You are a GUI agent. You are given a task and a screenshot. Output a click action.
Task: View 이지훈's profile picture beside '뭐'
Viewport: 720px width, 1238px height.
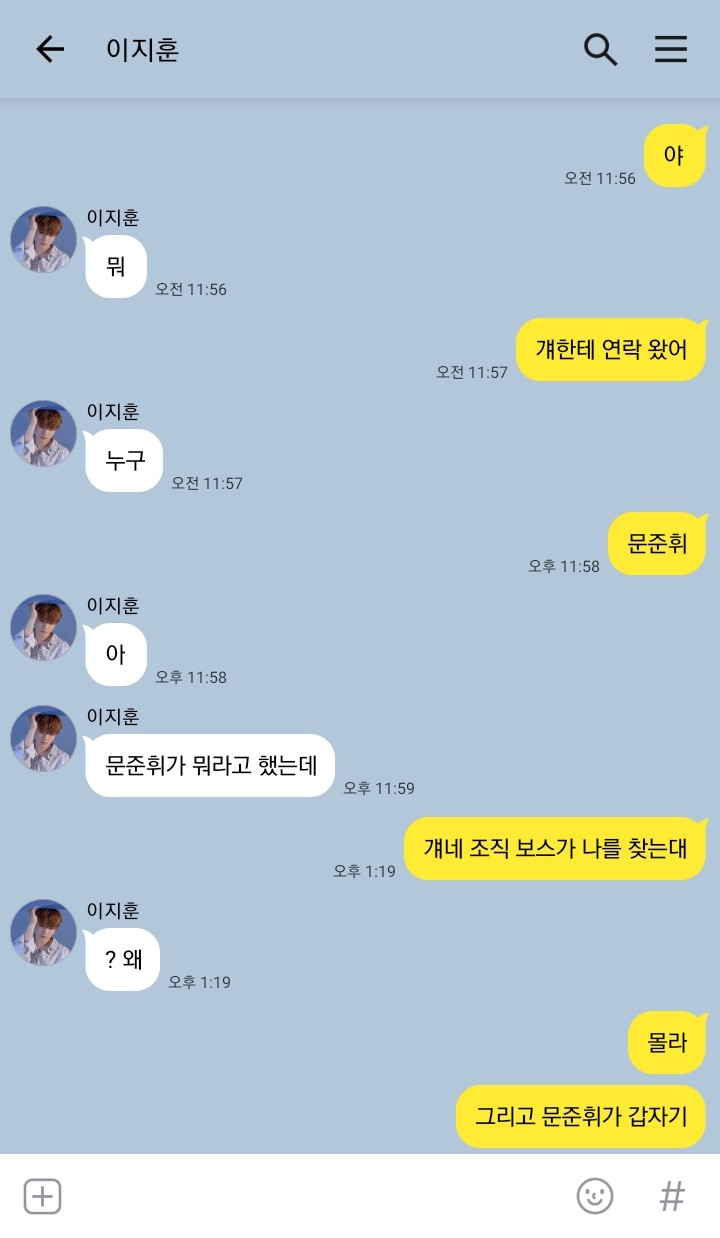(x=43, y=240)
